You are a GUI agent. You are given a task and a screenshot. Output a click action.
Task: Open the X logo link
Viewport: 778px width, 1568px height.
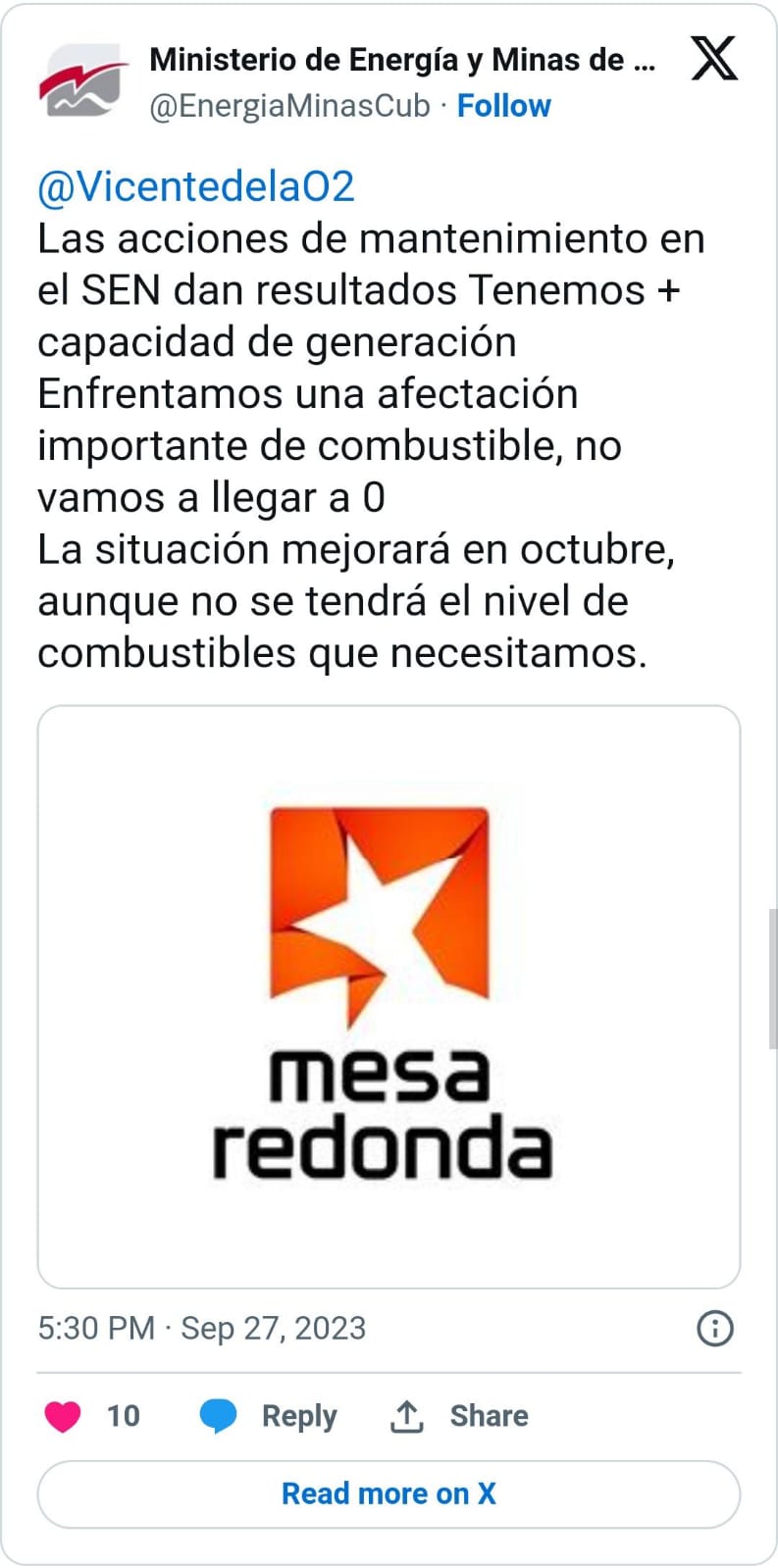(x=714, y=58)
